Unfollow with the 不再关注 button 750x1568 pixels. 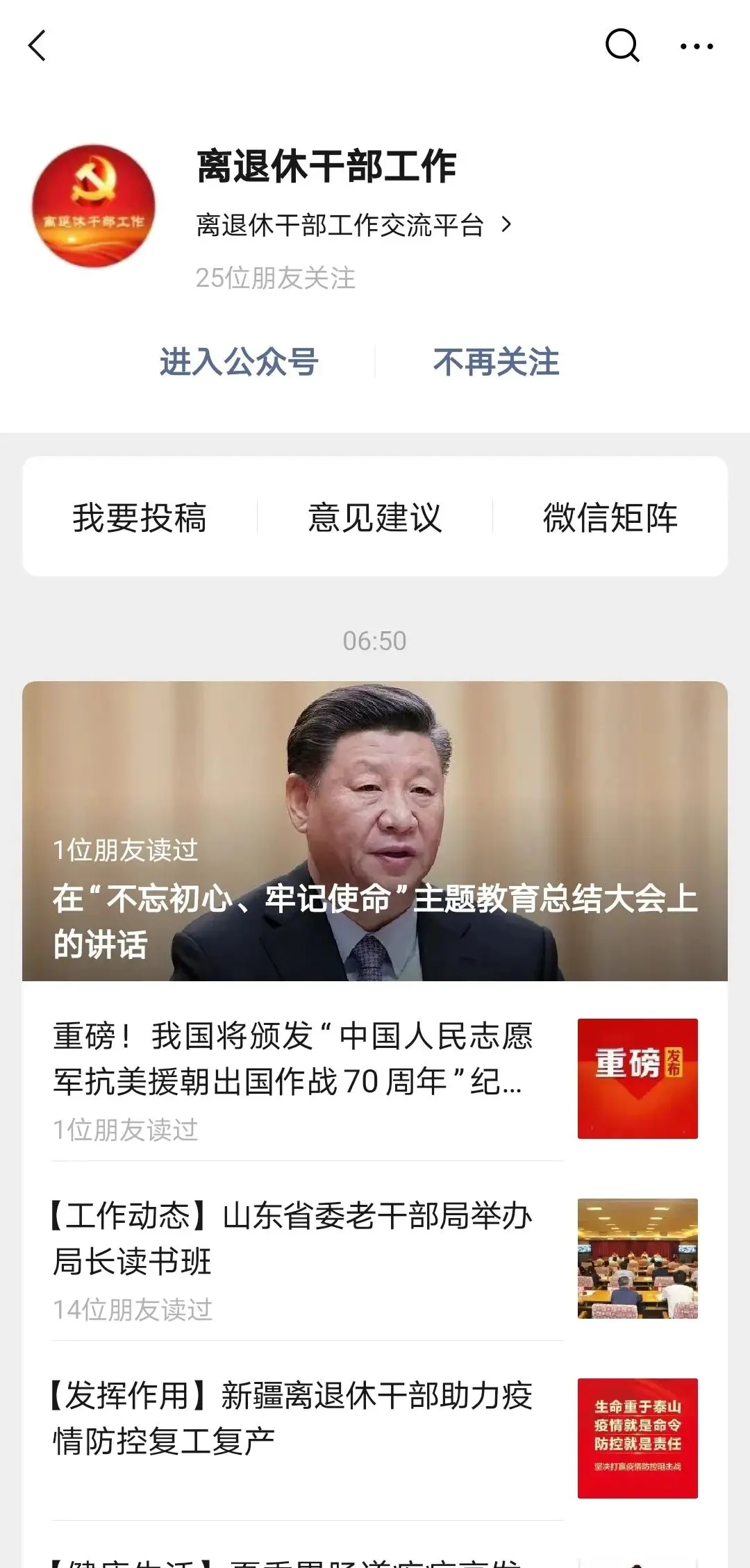pyautogui.click(x=496, y=362)
